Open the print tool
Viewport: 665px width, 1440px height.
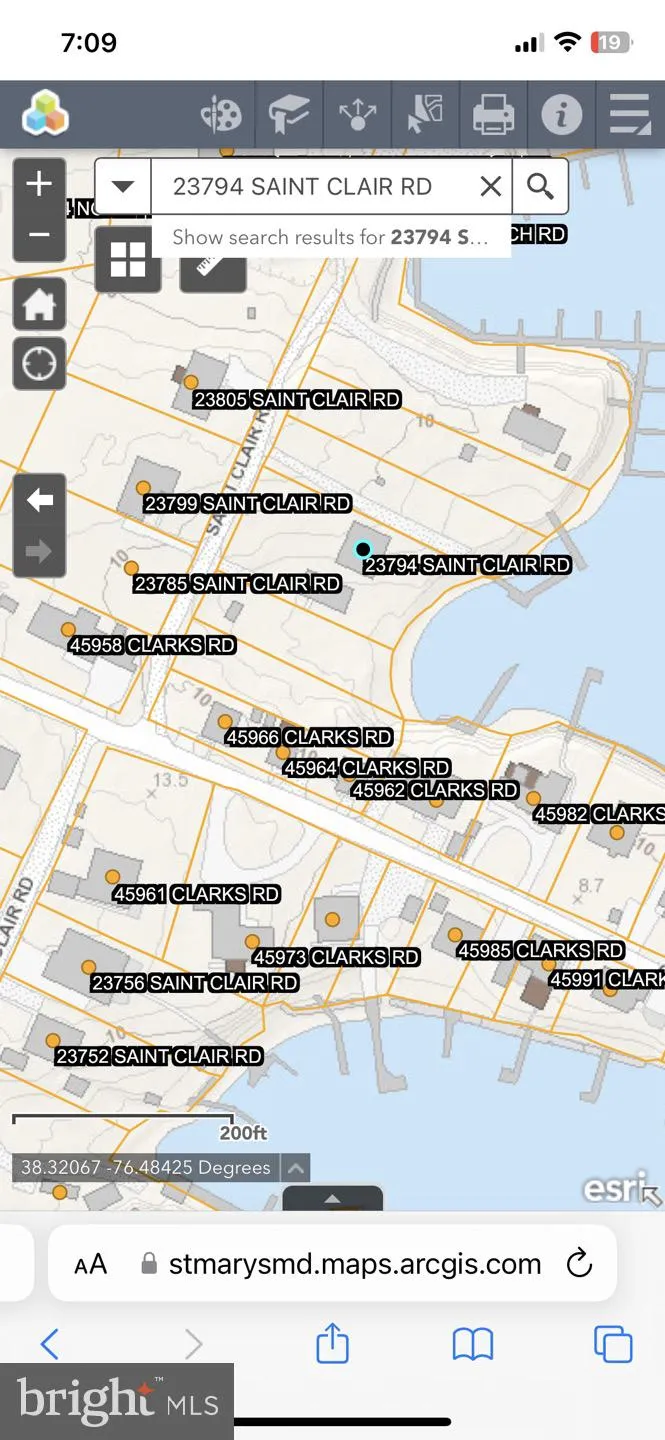(x=493, y=115)
